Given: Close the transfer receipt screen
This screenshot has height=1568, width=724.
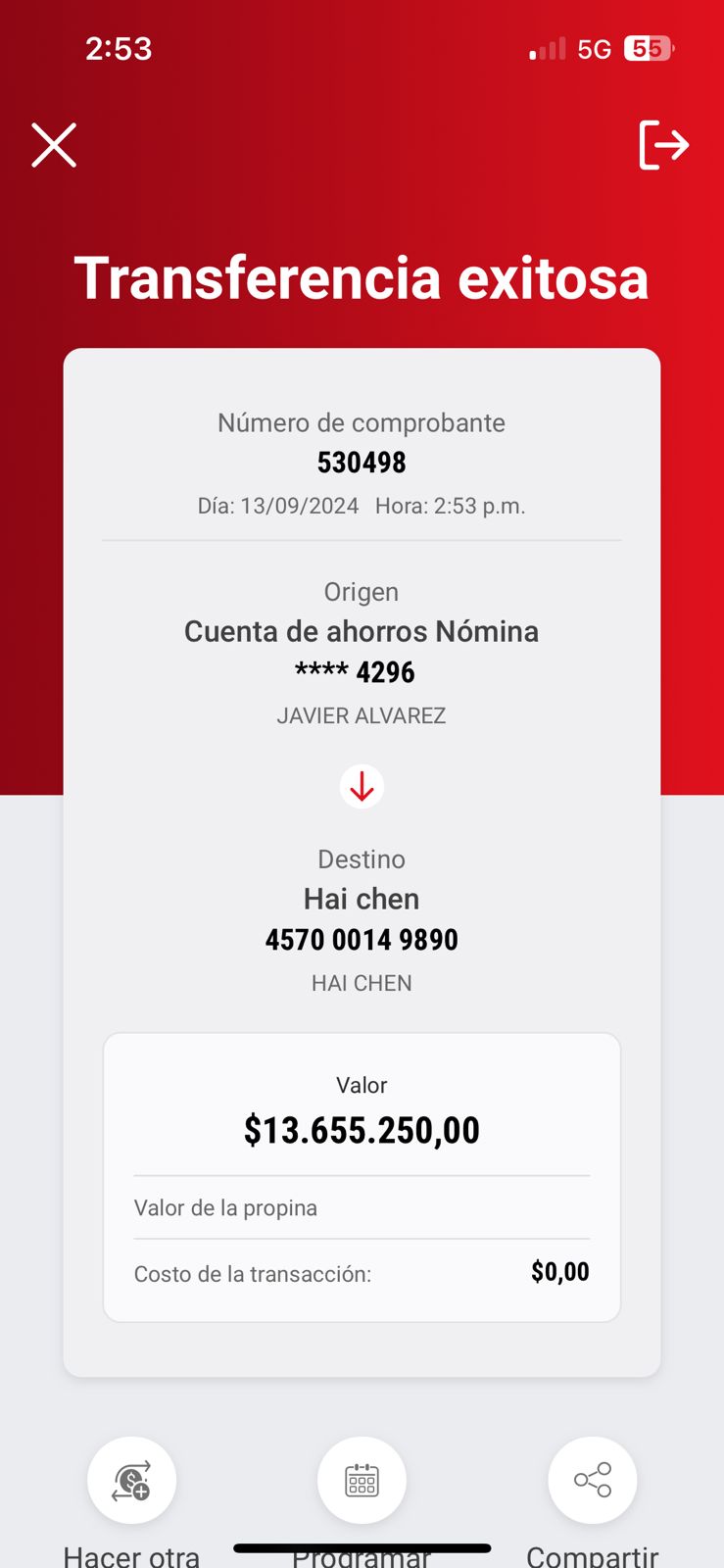Looking at the screenshot, I should coord(54,145).
